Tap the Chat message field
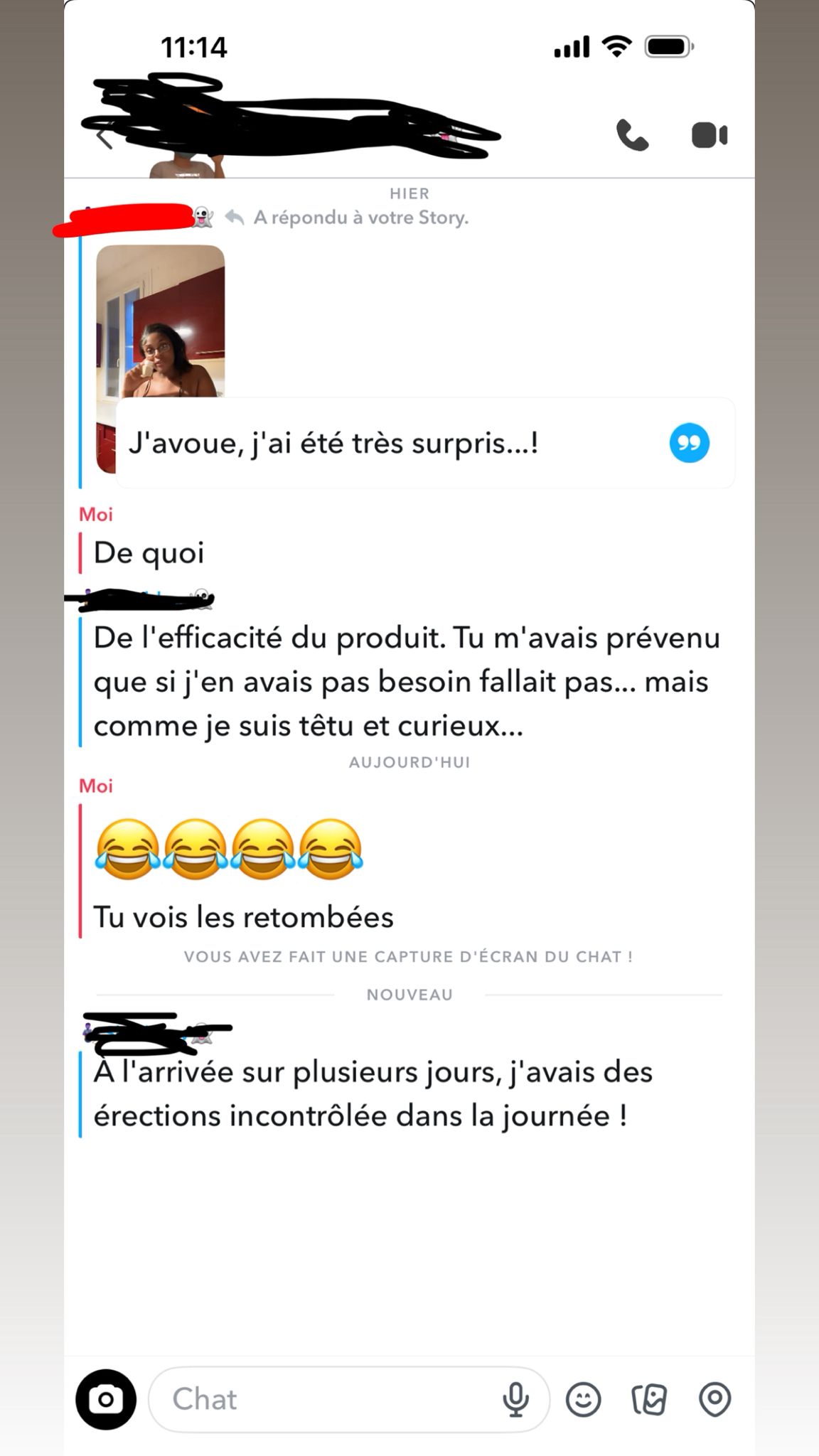The image size is (819, 1456). [320, 1399]
